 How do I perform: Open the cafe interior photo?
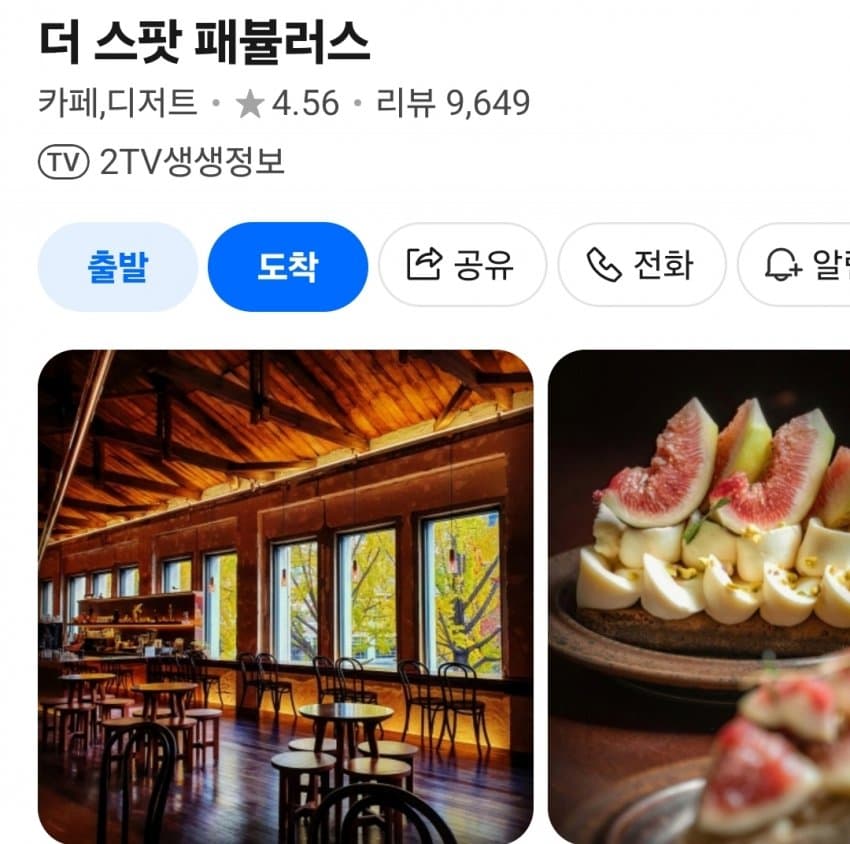point(285,596)
